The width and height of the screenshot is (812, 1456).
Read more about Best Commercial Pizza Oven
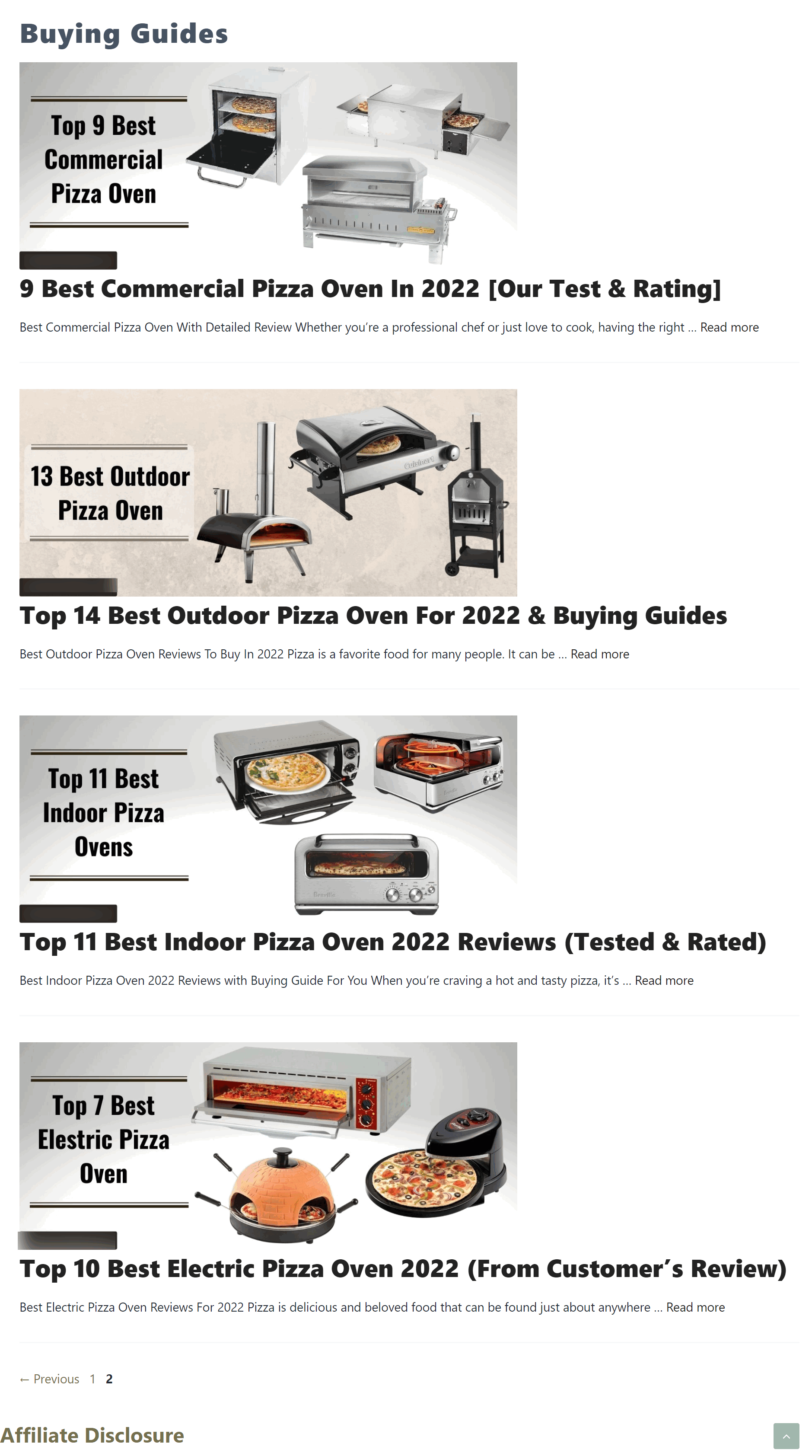pyautogui.click(x=729, y=327)
